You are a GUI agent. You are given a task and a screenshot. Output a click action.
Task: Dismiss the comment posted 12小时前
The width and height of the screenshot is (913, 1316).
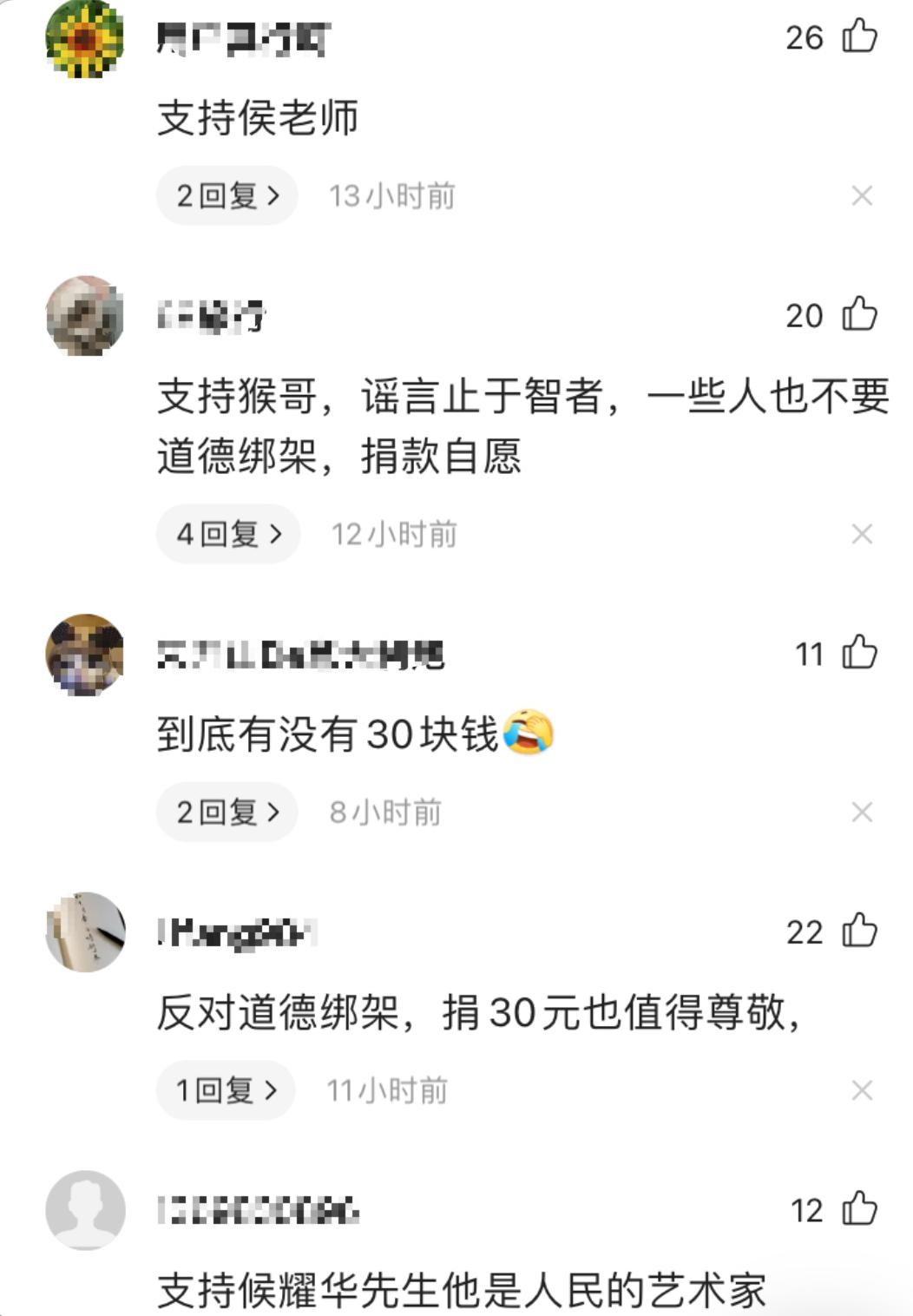pyautogui.click(x=861, y=534)
